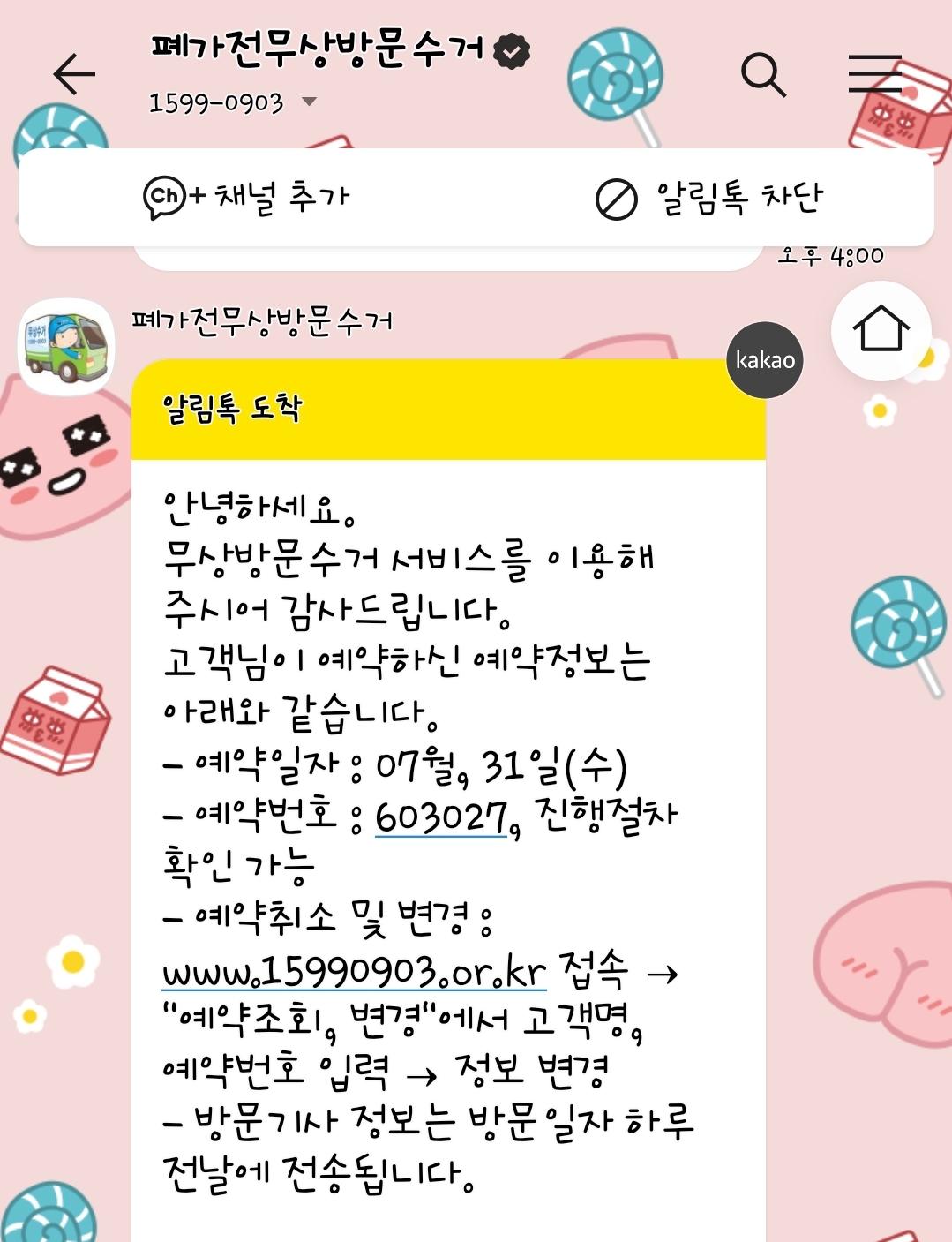Expand the 1599-0903 dropdown arrow
The image size is (952, 1242).
[x=309, y=102]
